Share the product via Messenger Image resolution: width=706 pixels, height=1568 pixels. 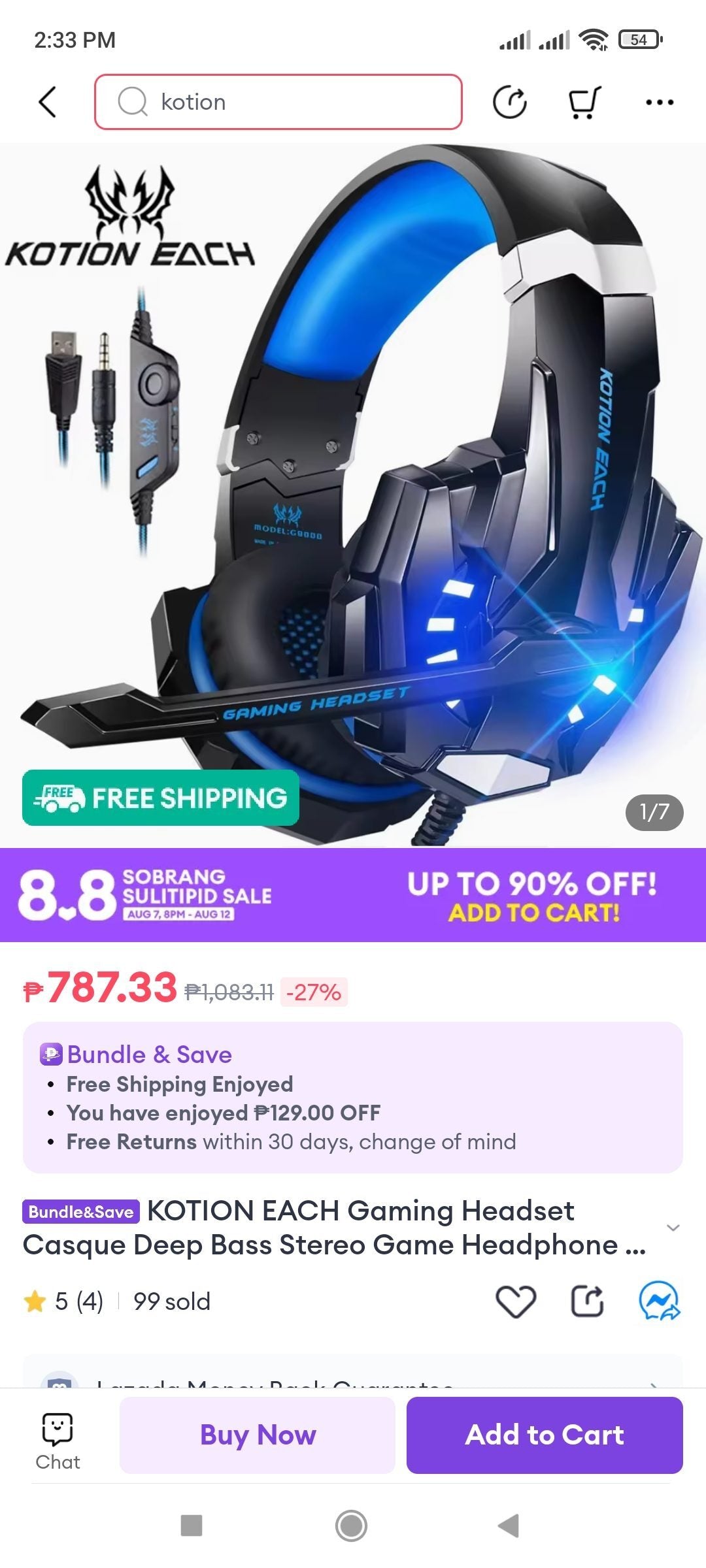pyautogui.click(x=659, y=1301)
